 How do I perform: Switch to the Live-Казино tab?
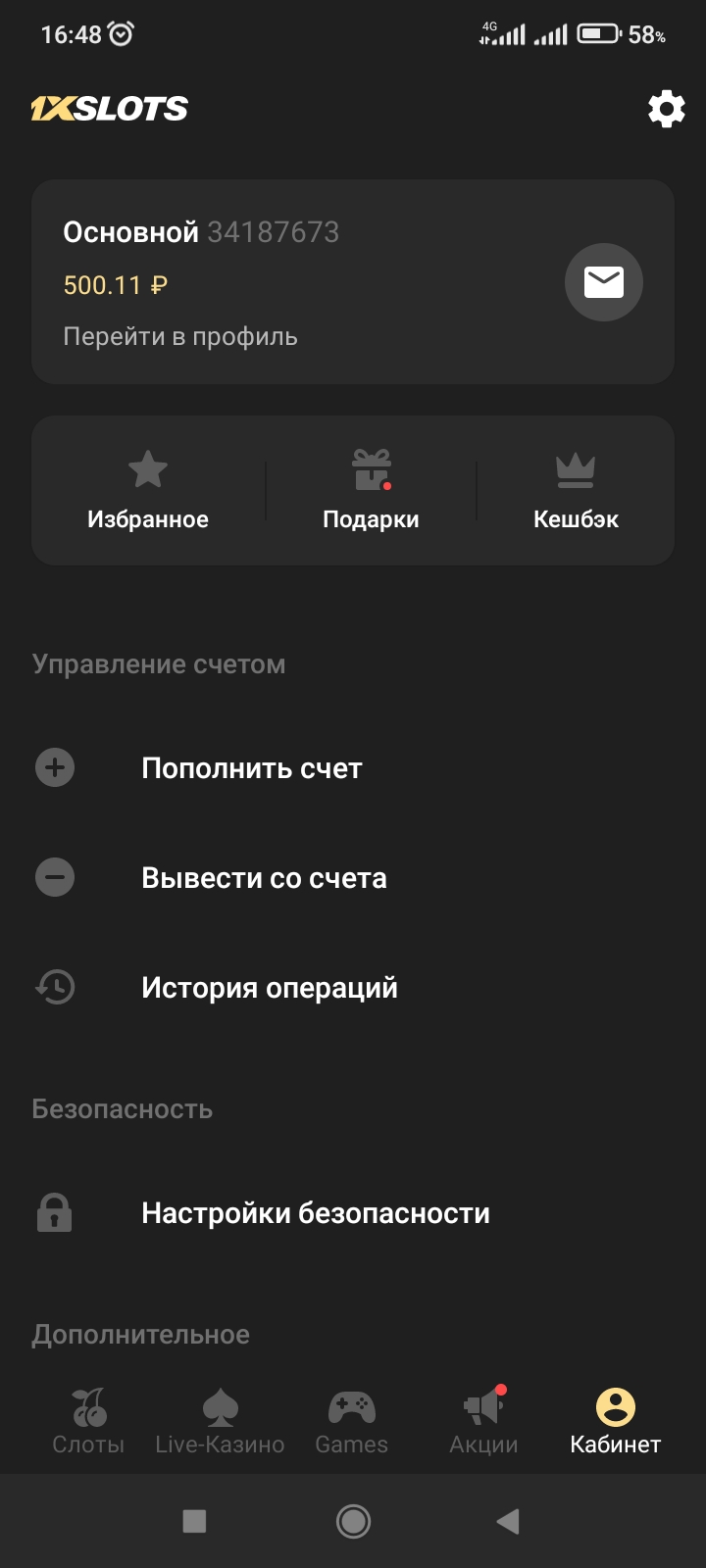[x=220, y=1421]
